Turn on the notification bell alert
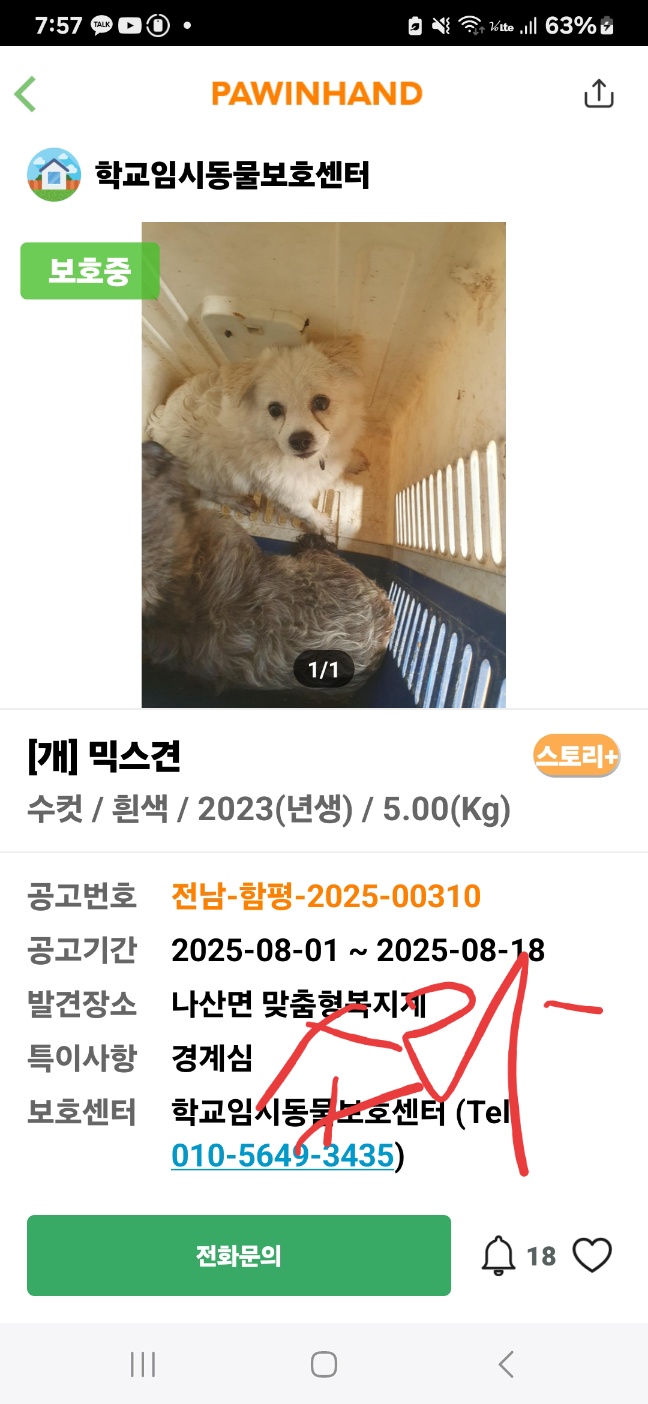Screen dimensions: 648x1404 pyautogui.click(x=498, y=1255)
